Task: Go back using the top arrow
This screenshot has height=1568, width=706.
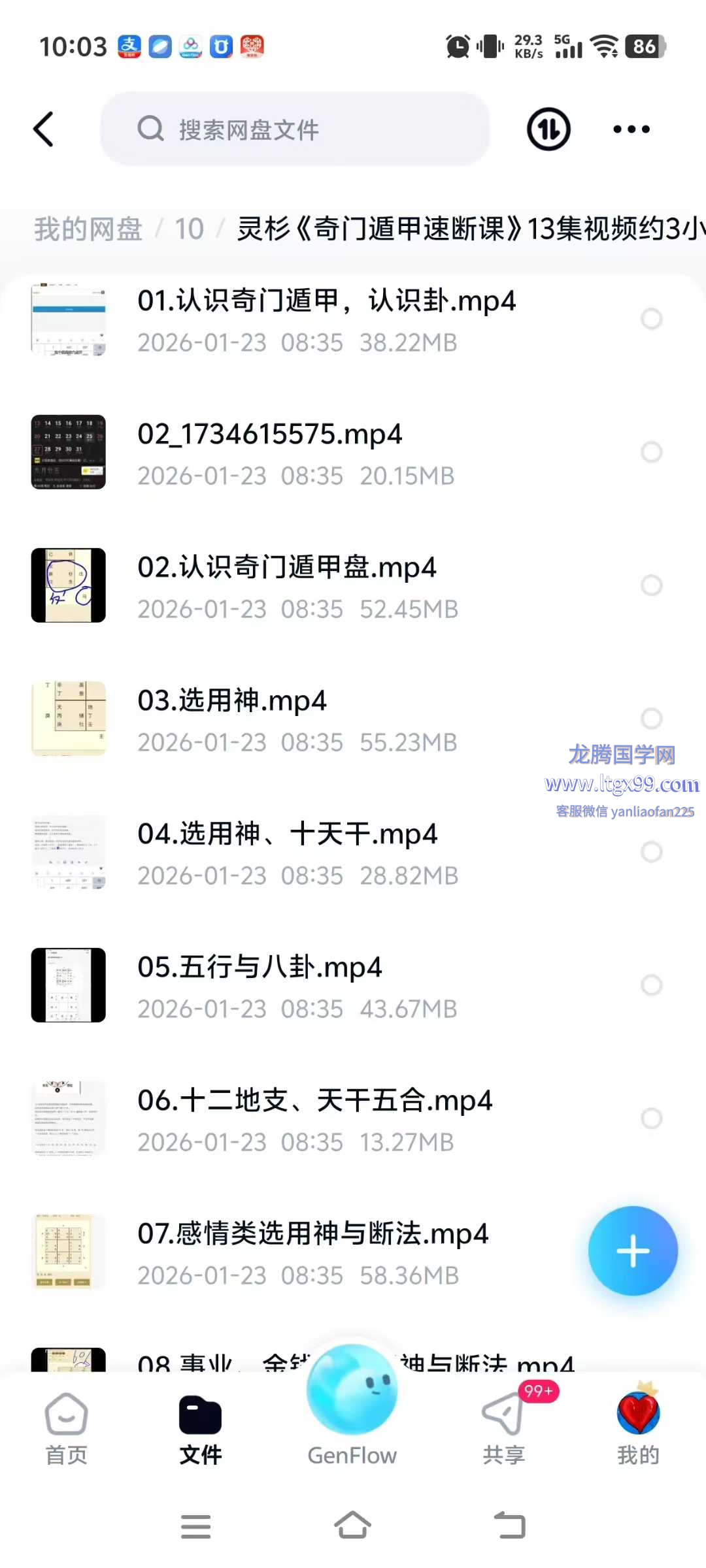Action: click(x=44, y=129)
